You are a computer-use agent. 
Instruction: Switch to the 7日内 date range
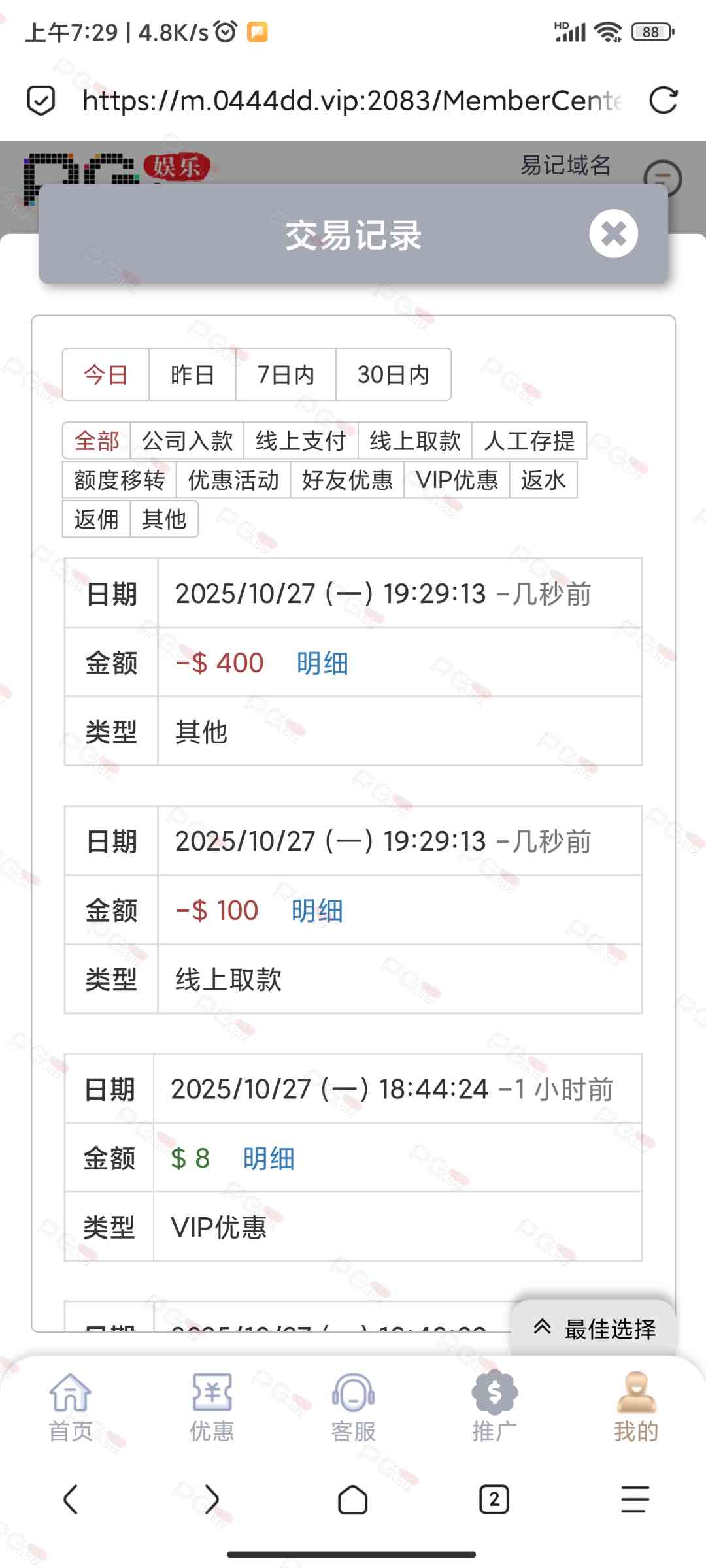[286, 374]
